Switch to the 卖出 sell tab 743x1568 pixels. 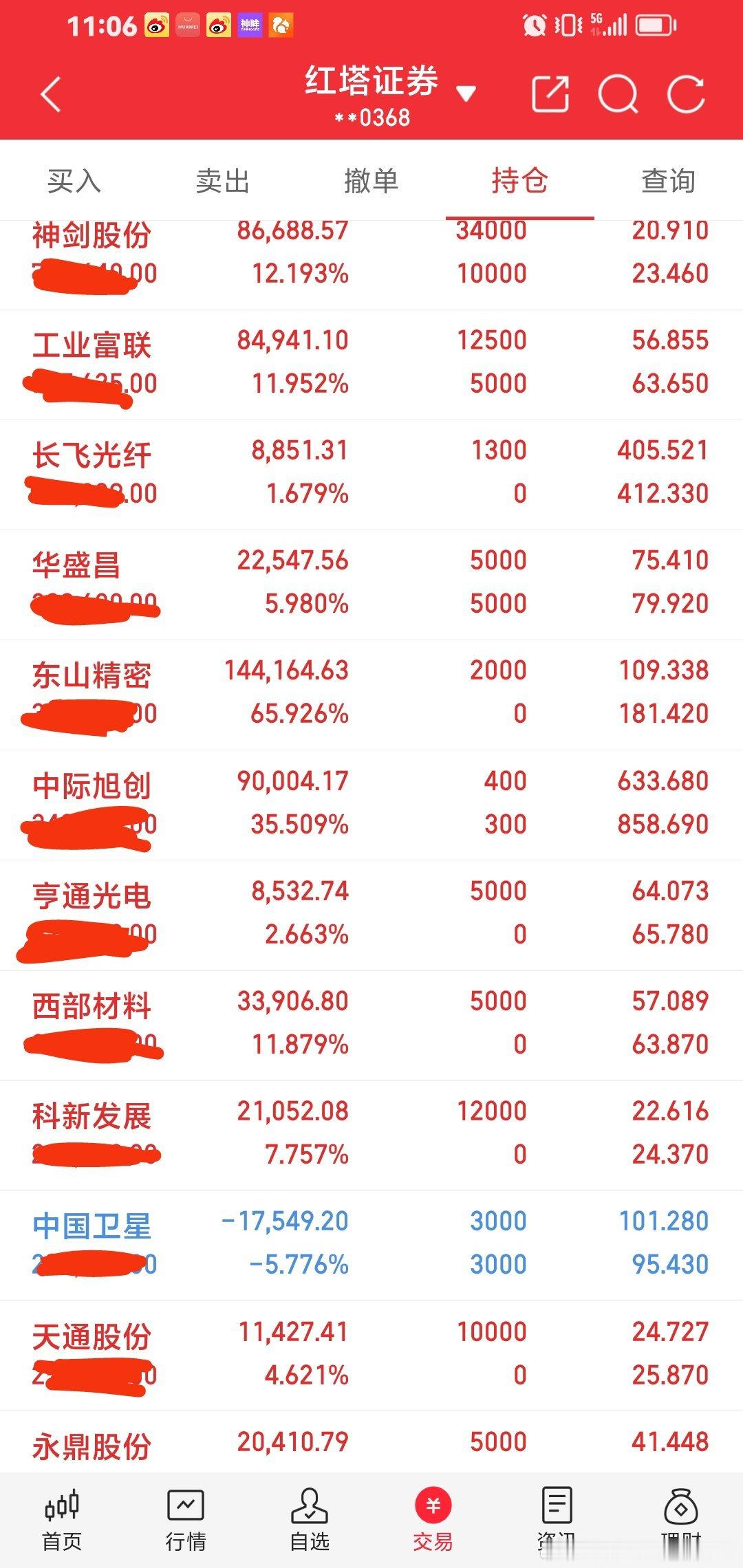[222, 181]
